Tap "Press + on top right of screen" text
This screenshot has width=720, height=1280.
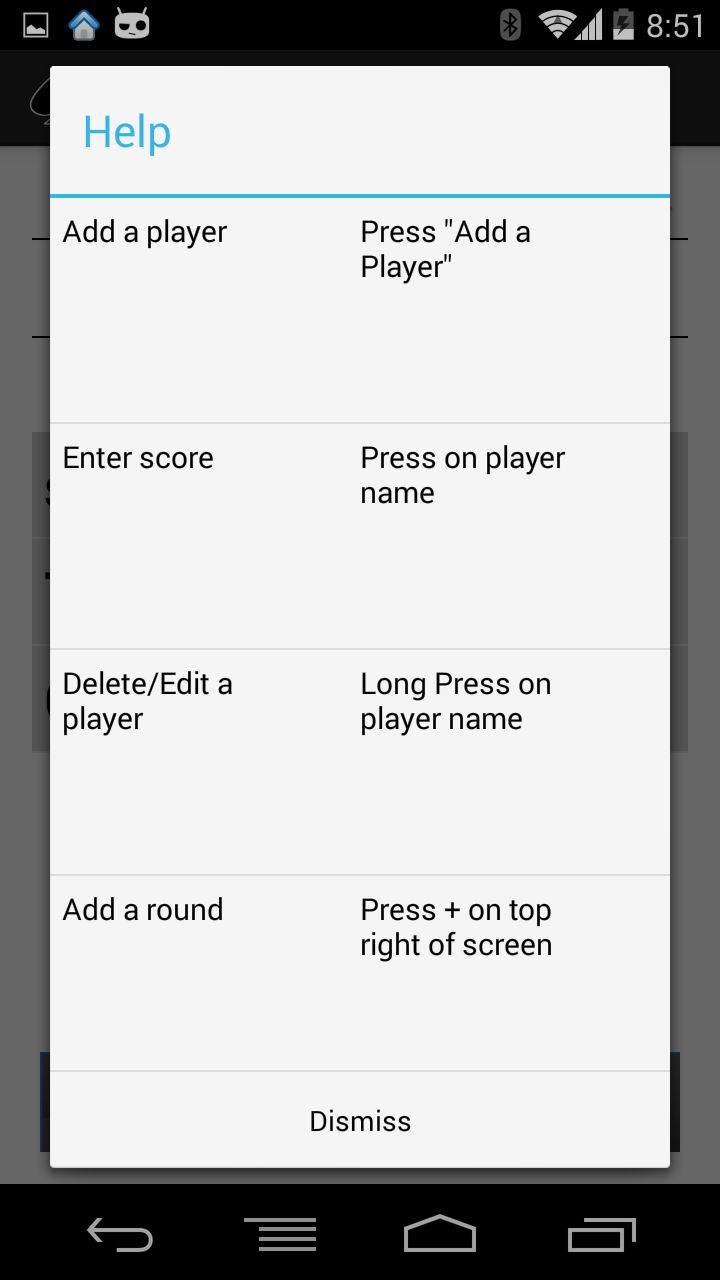456,926
